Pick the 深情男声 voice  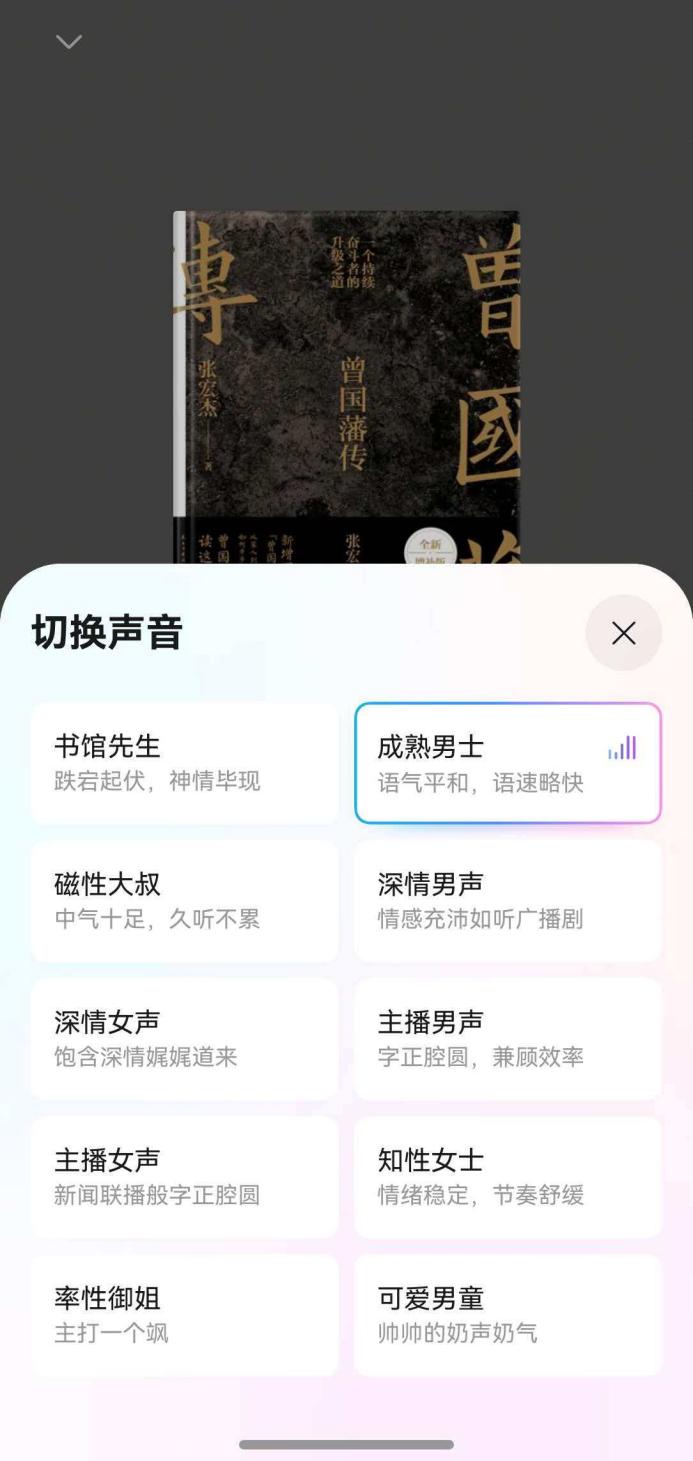click(x=508, y=901)
